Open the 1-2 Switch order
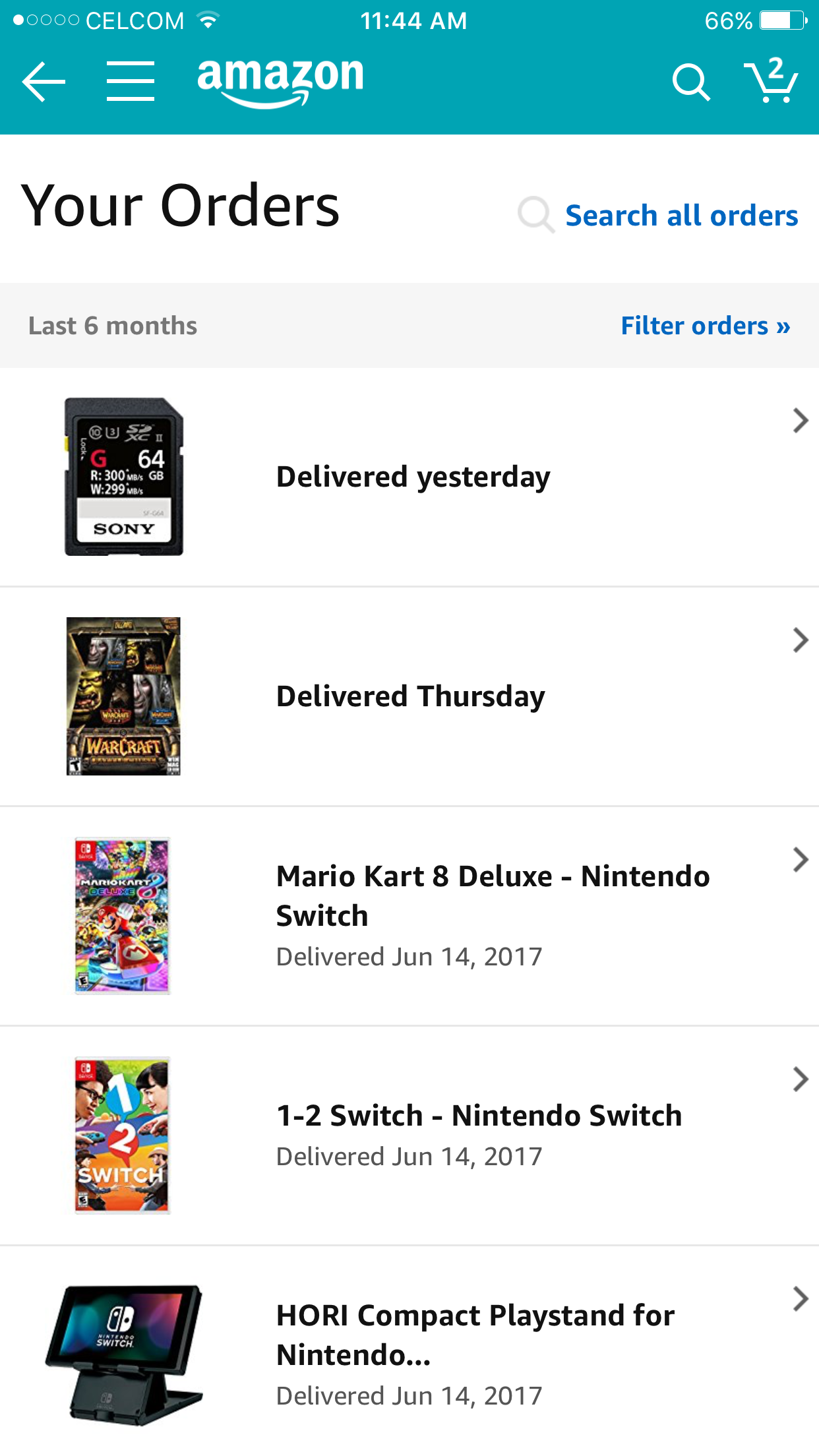 coord(478,1116)
